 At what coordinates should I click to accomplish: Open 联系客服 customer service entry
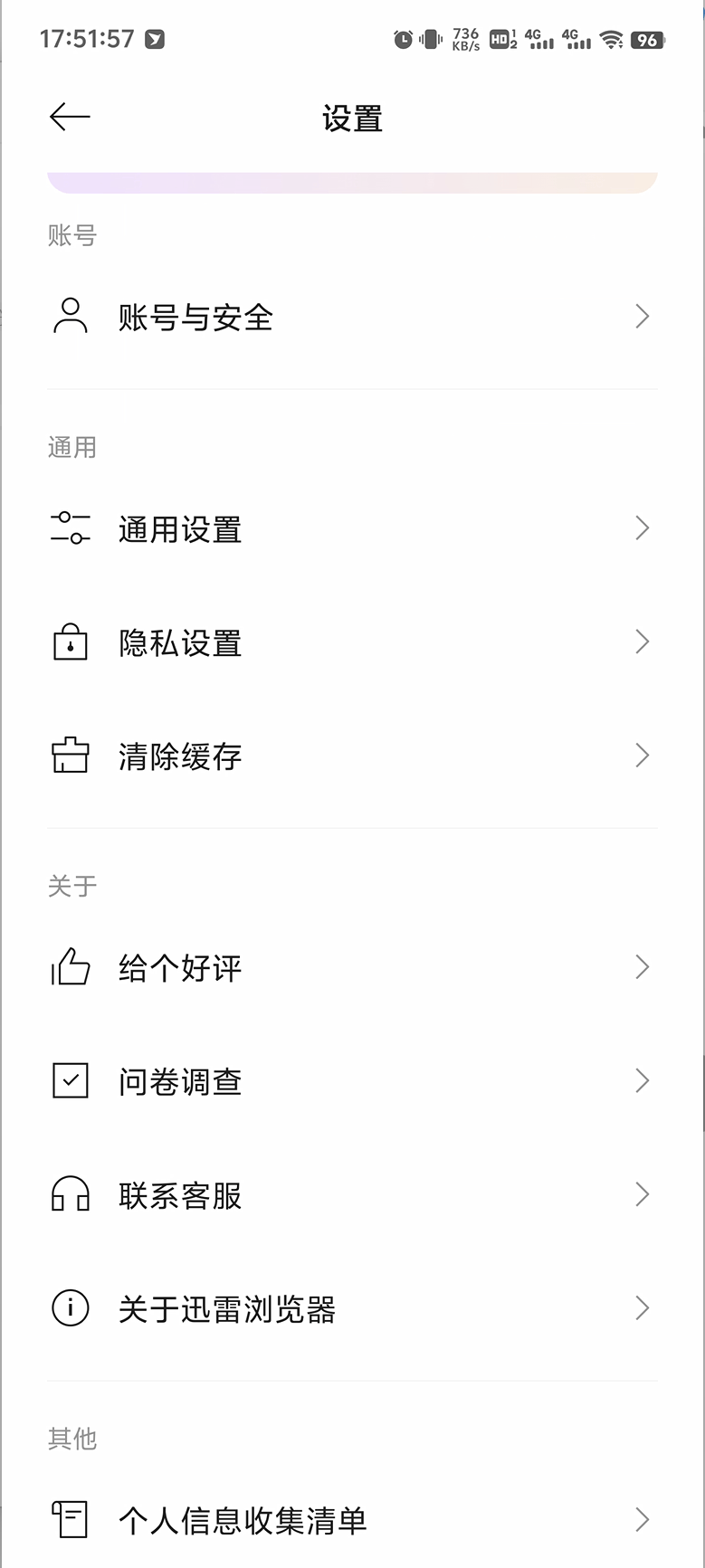(180, 1193)
